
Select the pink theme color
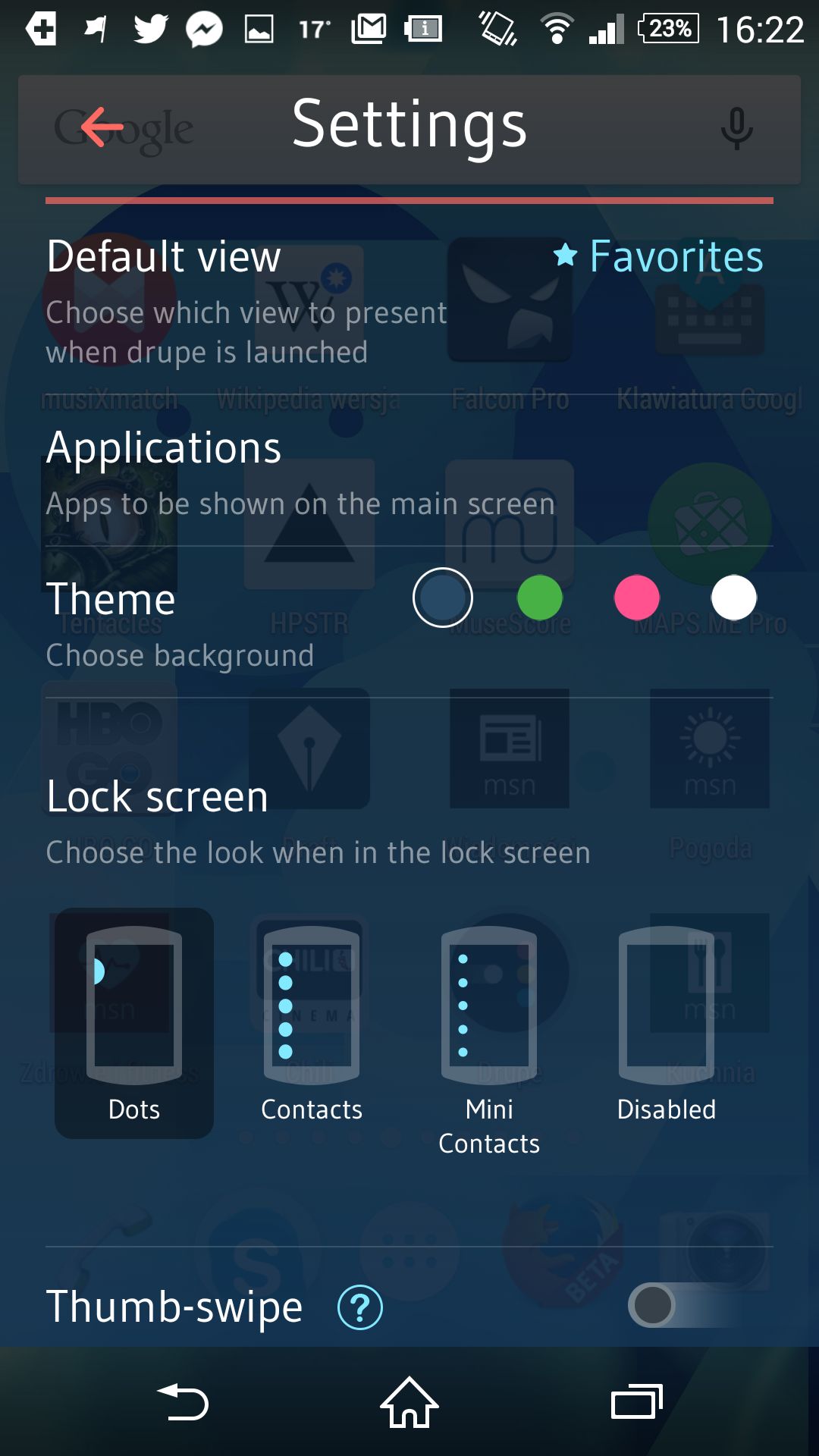point(637,598)
